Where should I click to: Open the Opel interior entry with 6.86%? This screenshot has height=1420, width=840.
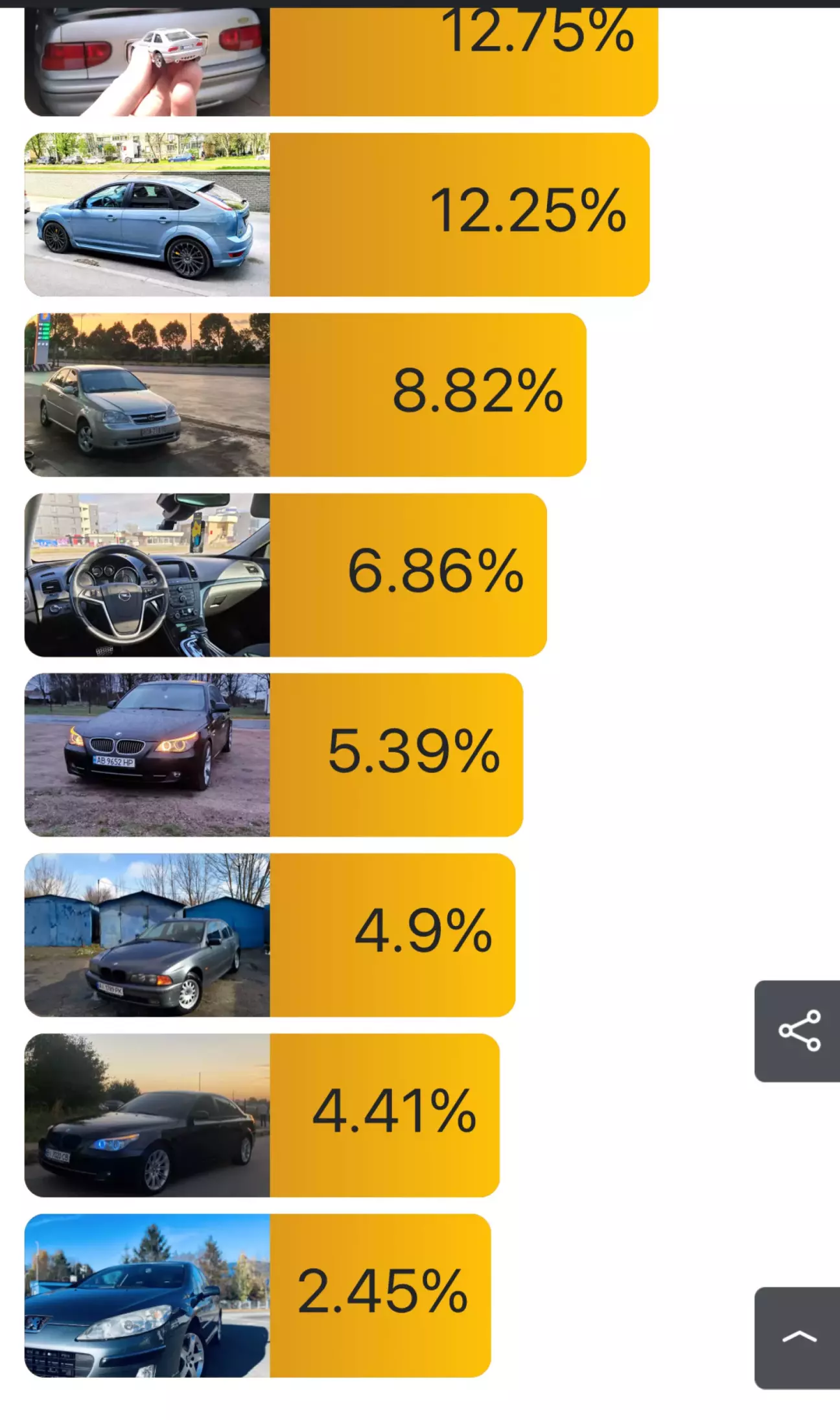click(285, 575)
